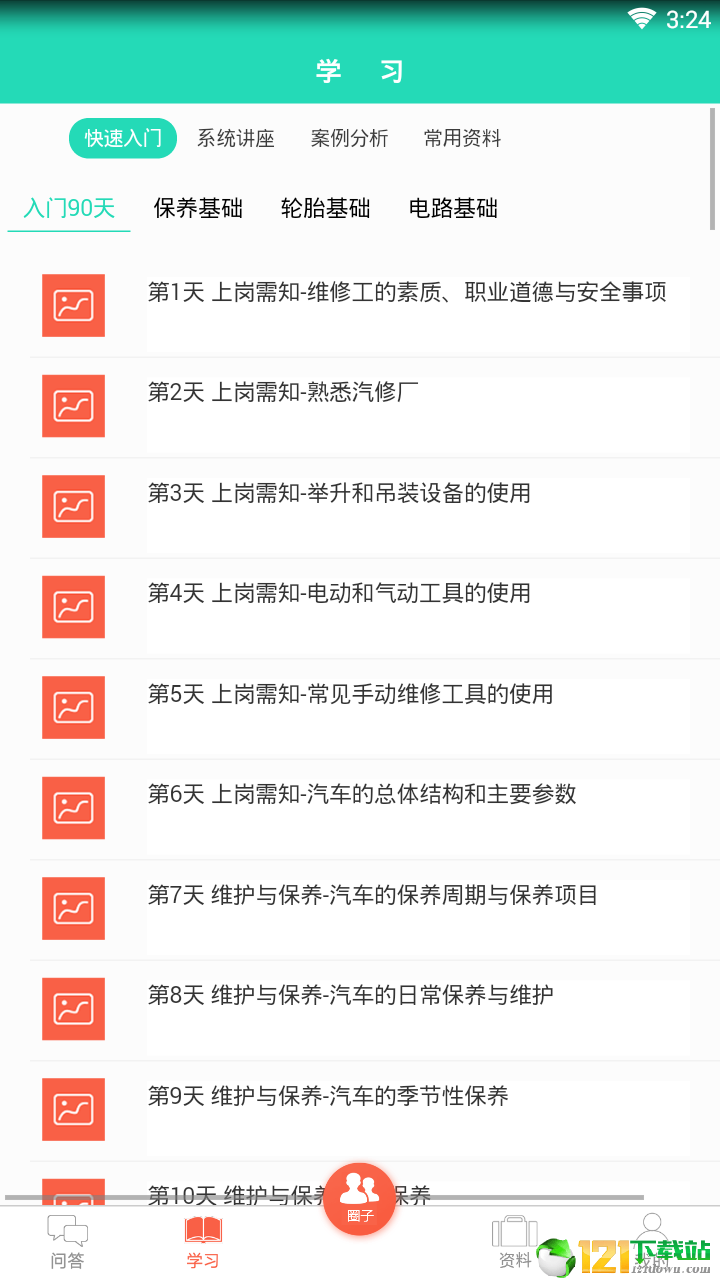720x1280 pixels.
Task: Switch to the 保养基础 sub-tab
Action: pos(198,208)
